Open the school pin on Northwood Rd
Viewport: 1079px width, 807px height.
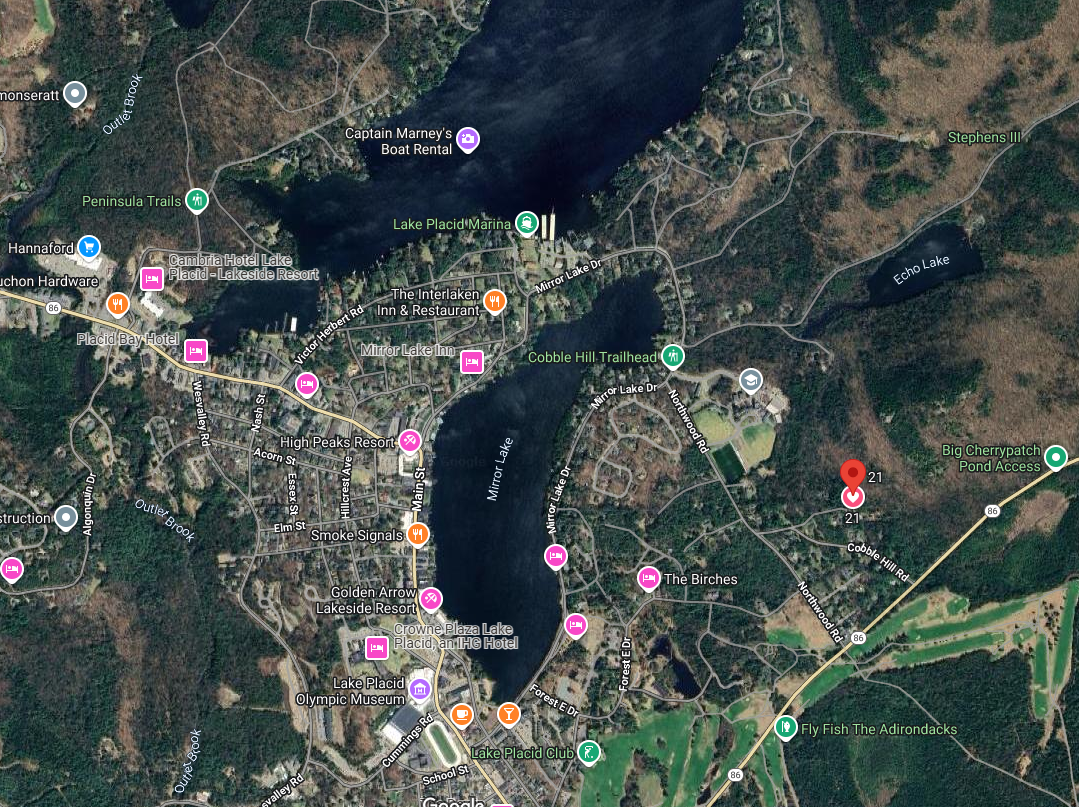point(750,380)
